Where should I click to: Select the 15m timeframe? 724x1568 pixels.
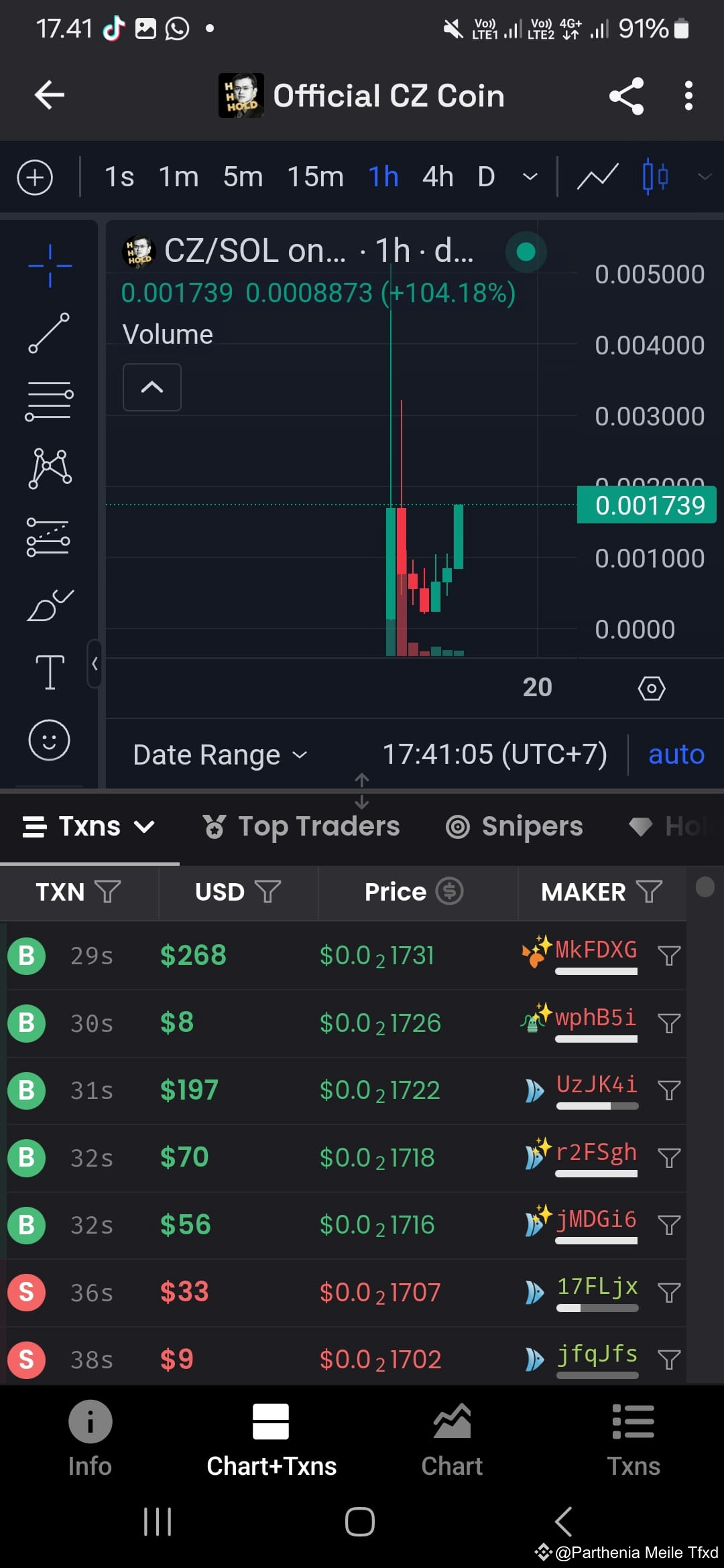pos(314,176)
